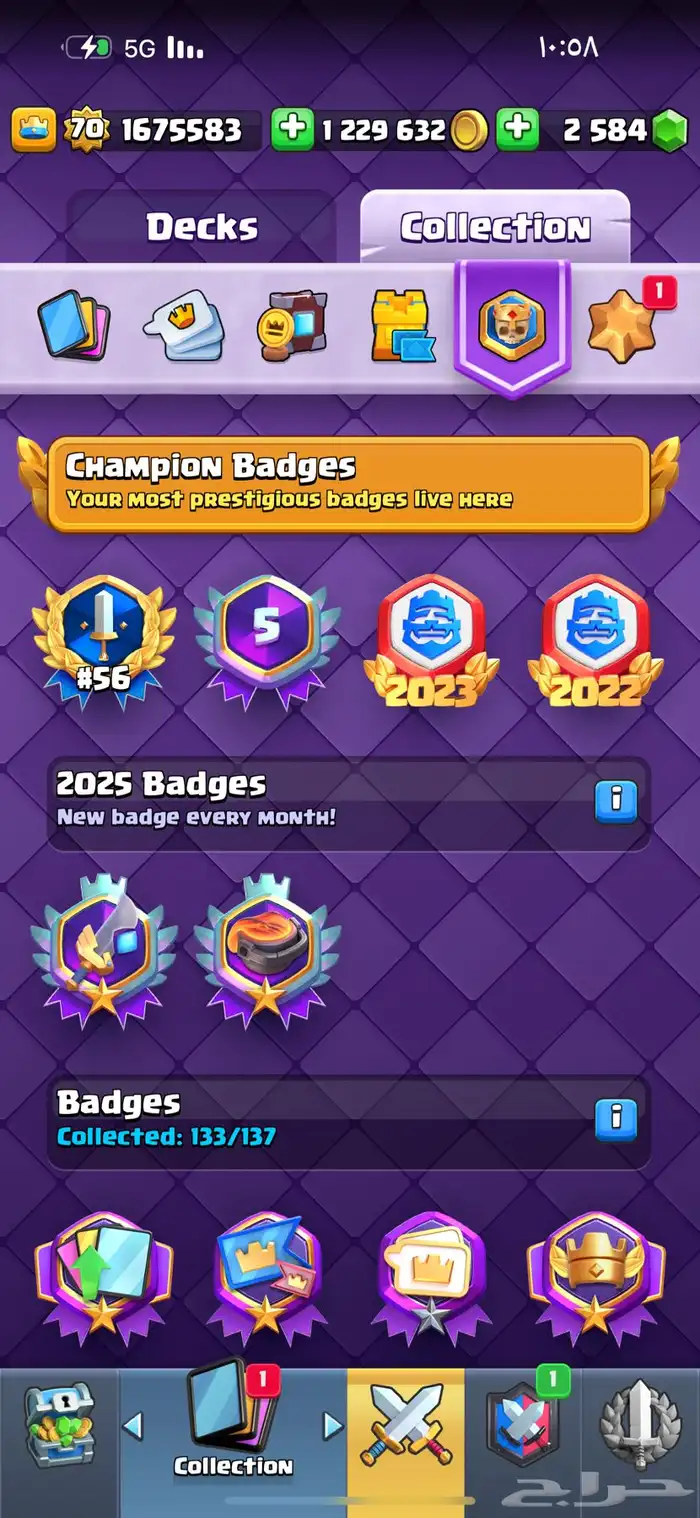The height and width of the screenshot is (1518, 700).
Task: Add more gold with the plus button
Action: click(292, 130)
